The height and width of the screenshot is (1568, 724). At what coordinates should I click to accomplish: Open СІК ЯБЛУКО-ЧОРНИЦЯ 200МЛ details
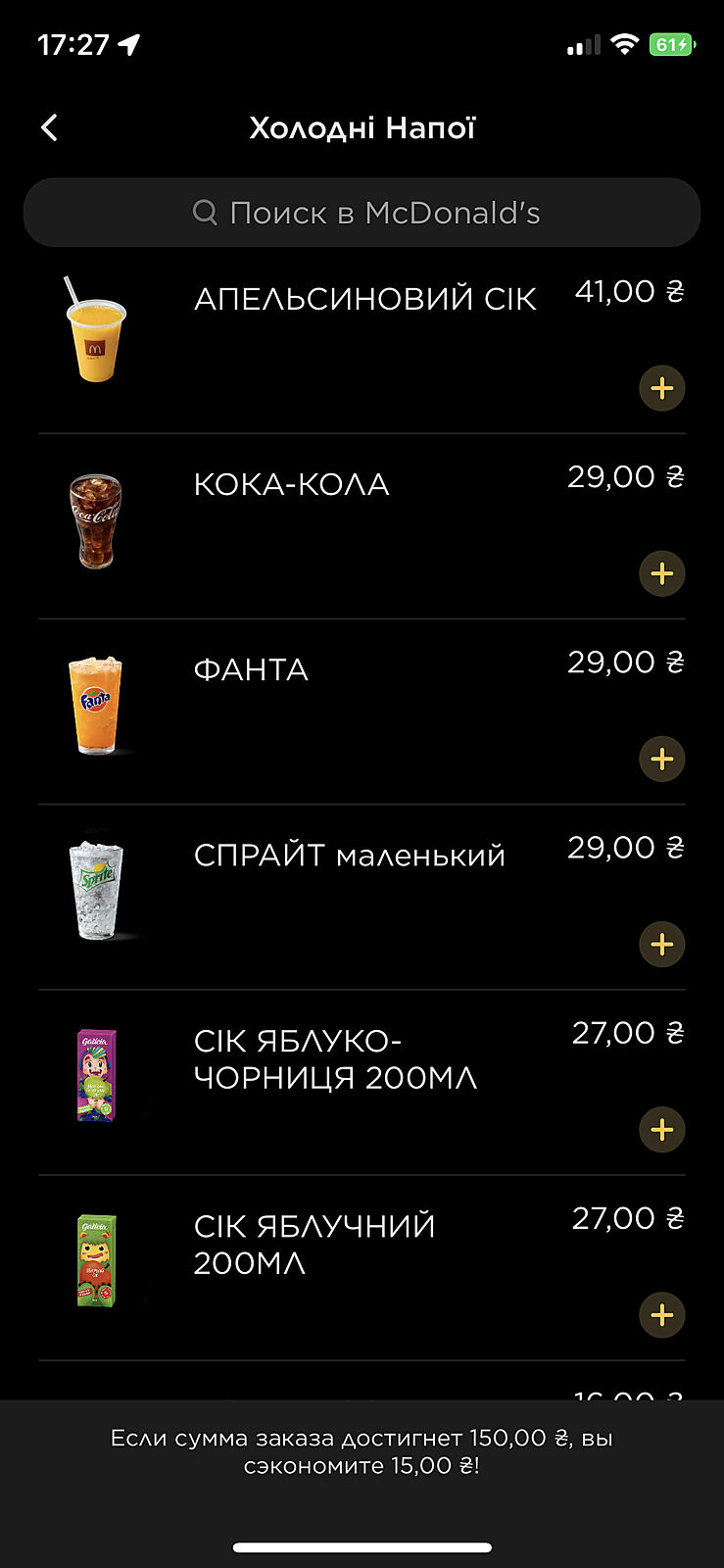tap(335, 1059)
